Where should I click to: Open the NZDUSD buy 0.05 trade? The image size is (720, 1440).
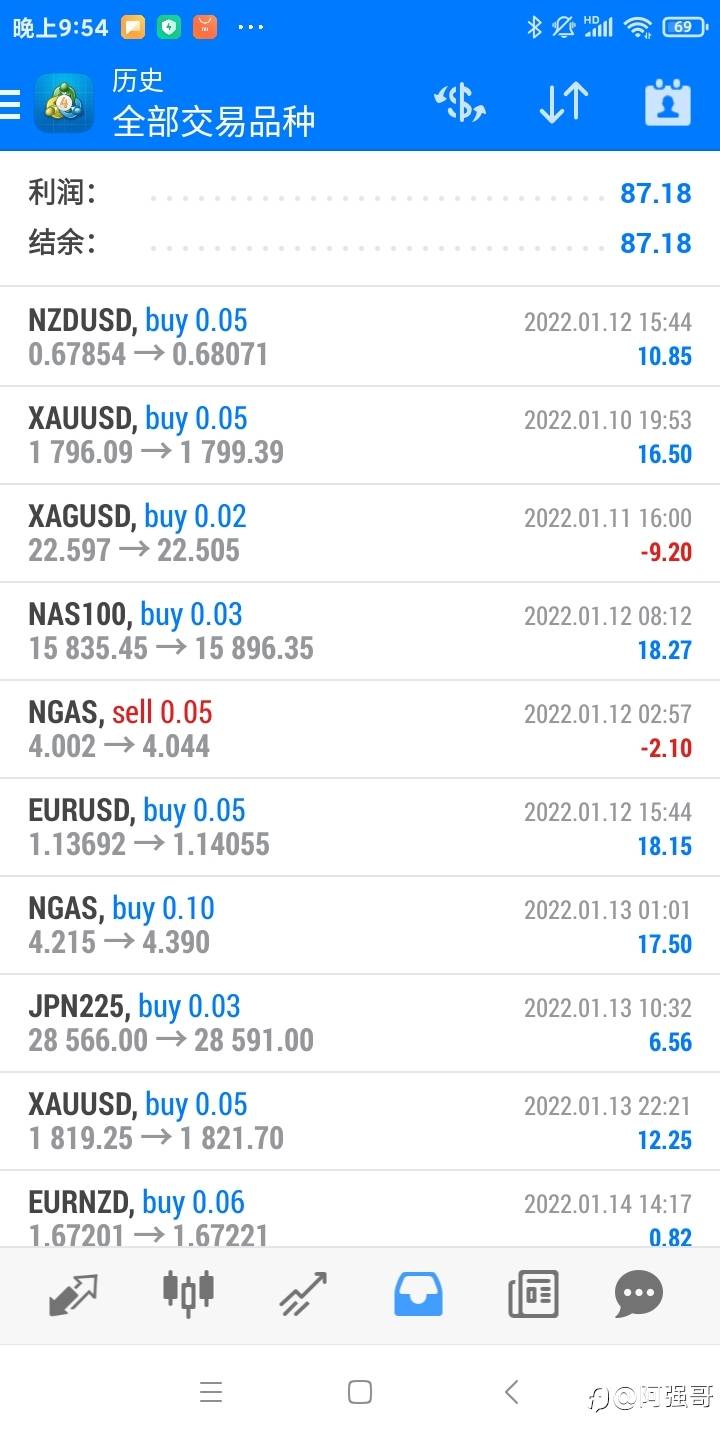tap(360, 337)
